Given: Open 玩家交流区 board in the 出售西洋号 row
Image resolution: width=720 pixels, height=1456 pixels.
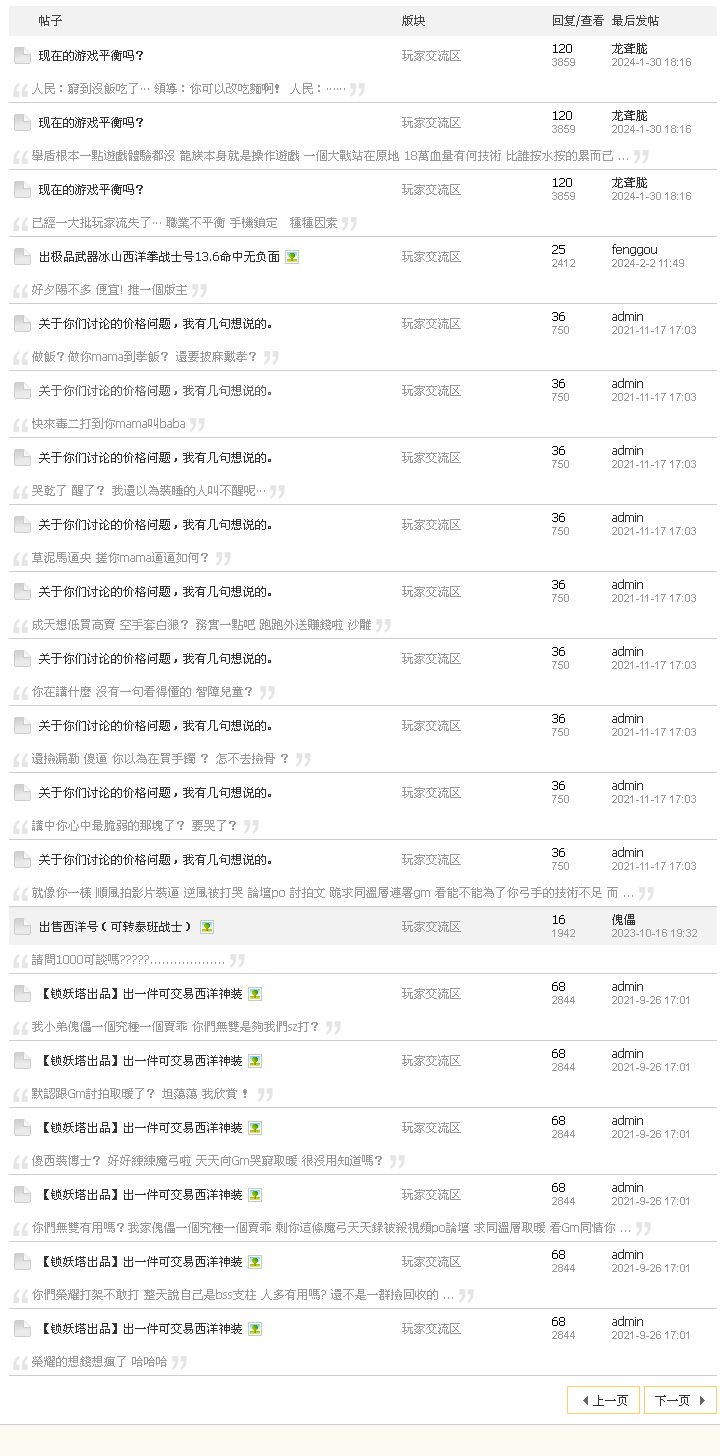Looking at the screenshot, I should click(431, 927).
